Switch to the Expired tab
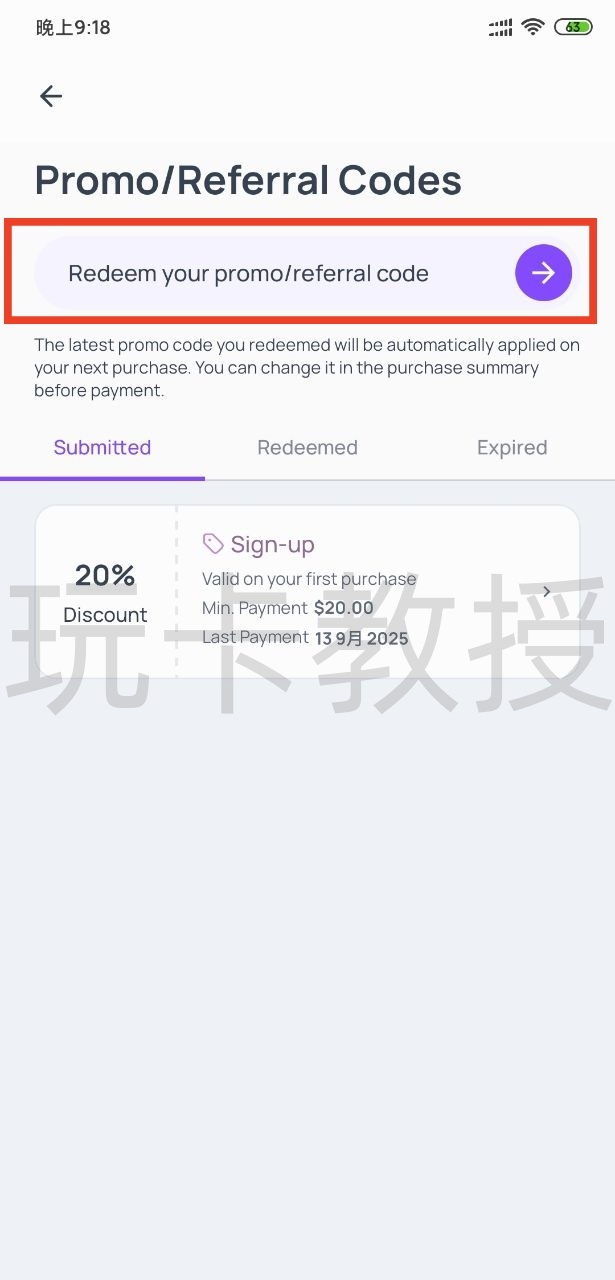The height and width of the screenshot is (1280, 615). coord(511,448)
